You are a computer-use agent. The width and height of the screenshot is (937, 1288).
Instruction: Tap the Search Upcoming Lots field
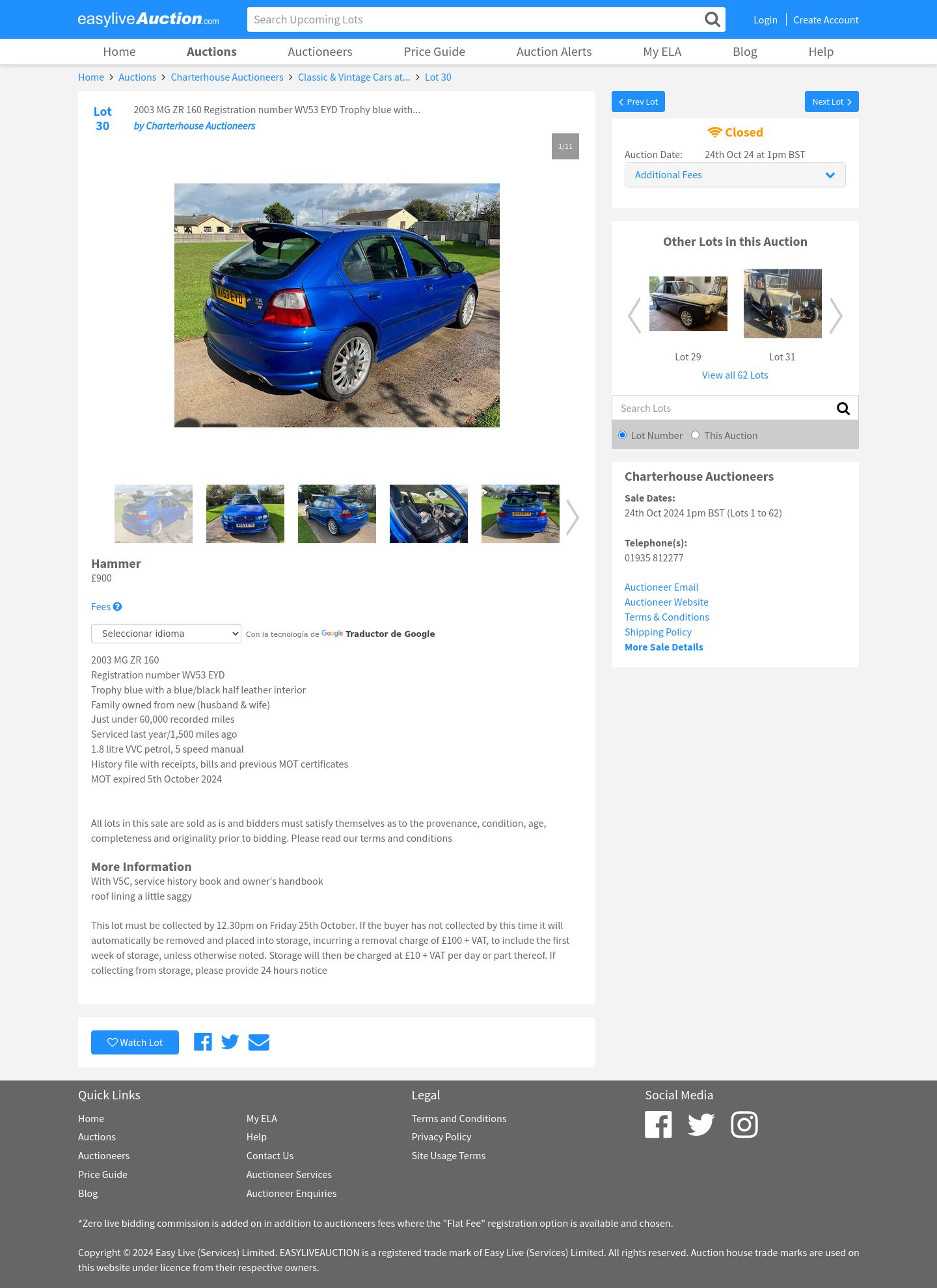[x=475, y=20]
